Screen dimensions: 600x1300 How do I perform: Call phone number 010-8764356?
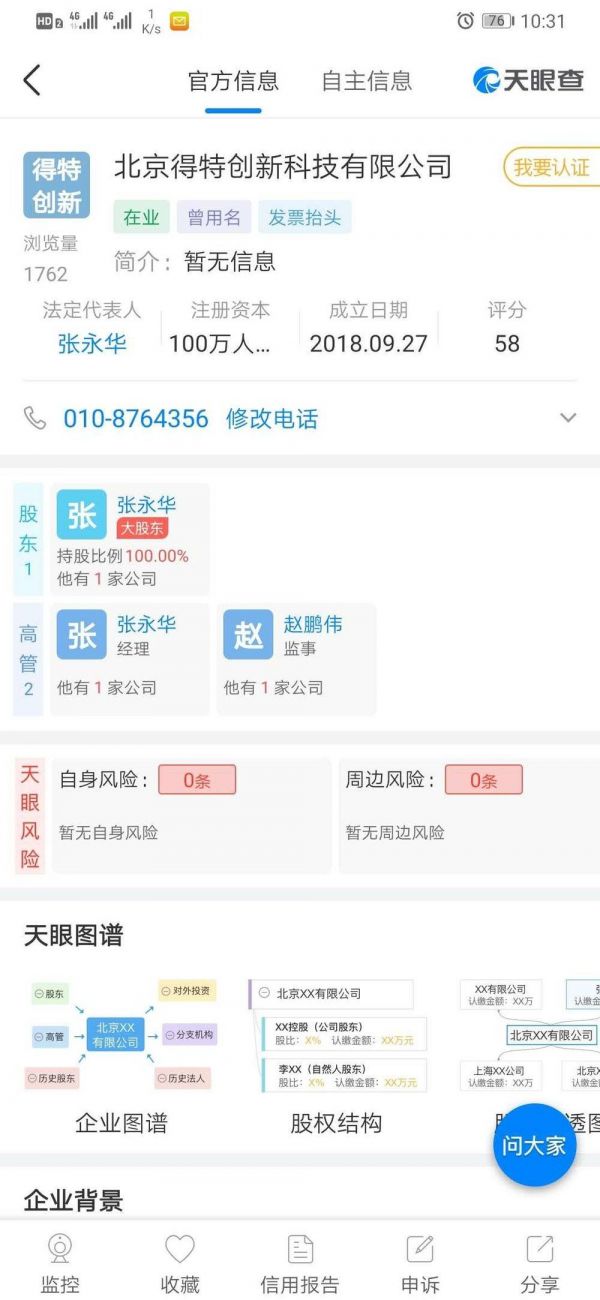click(x=136, y=419)
